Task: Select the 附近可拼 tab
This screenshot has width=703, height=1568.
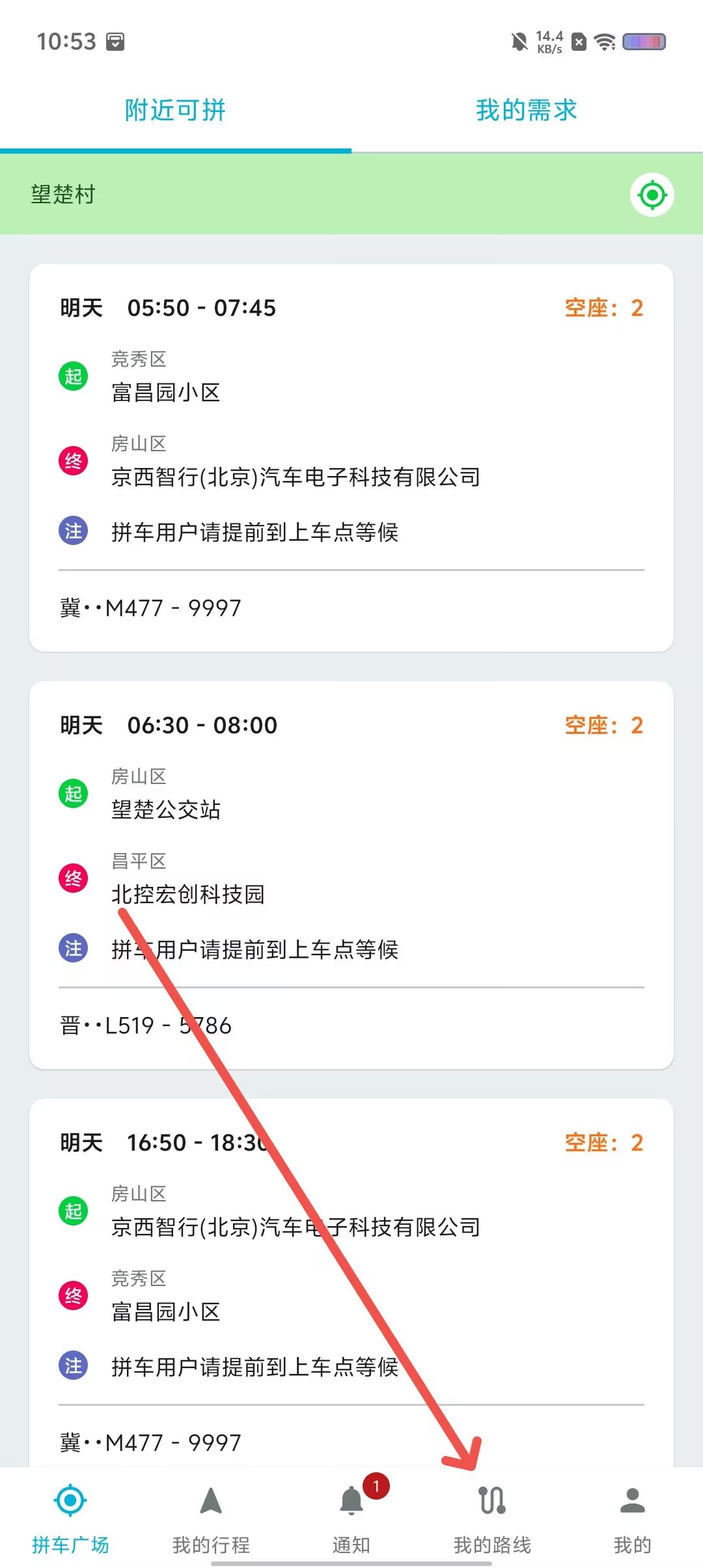Action: (175, 110)
